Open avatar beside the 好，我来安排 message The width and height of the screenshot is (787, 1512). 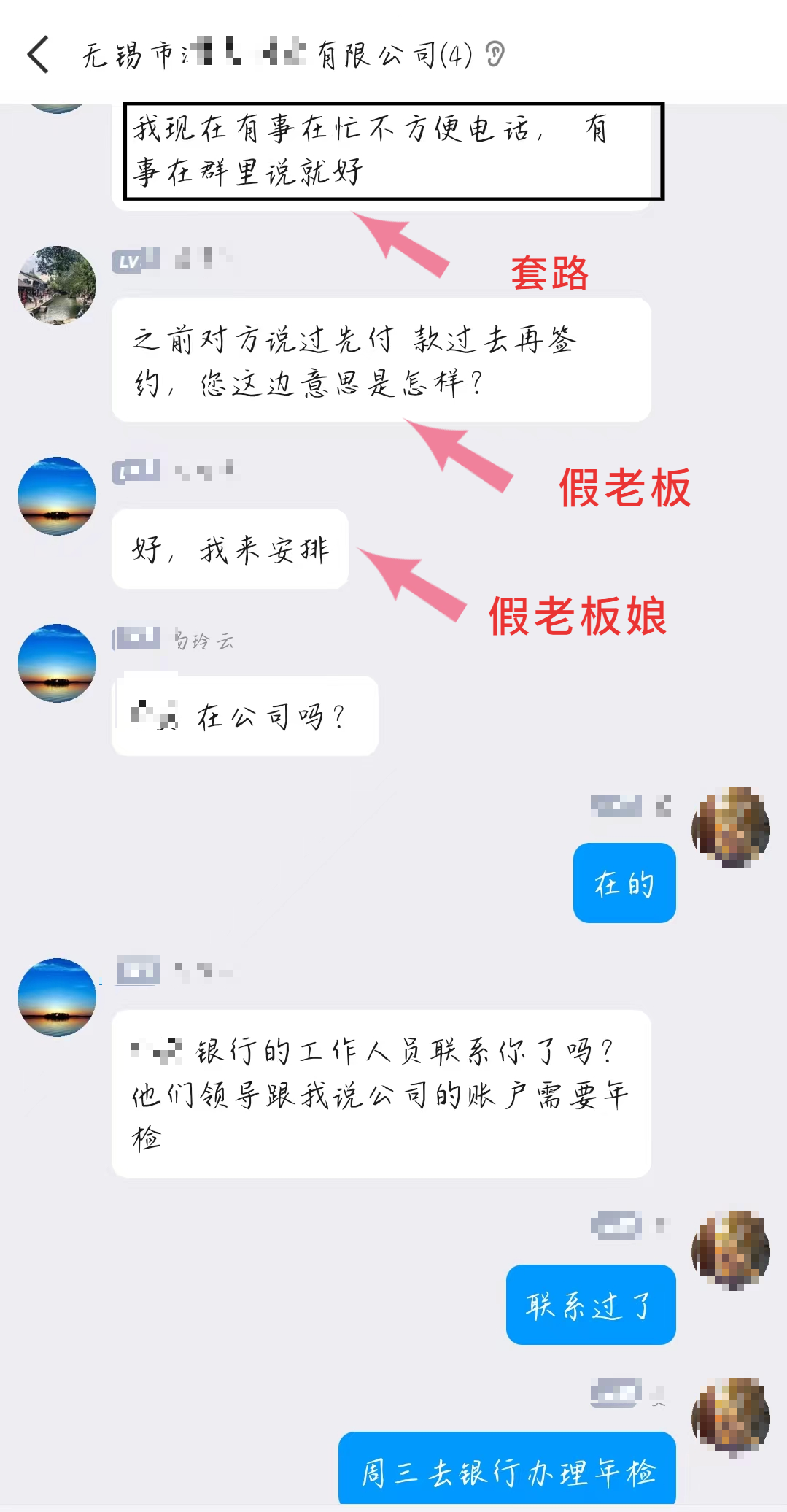[57, 496]
